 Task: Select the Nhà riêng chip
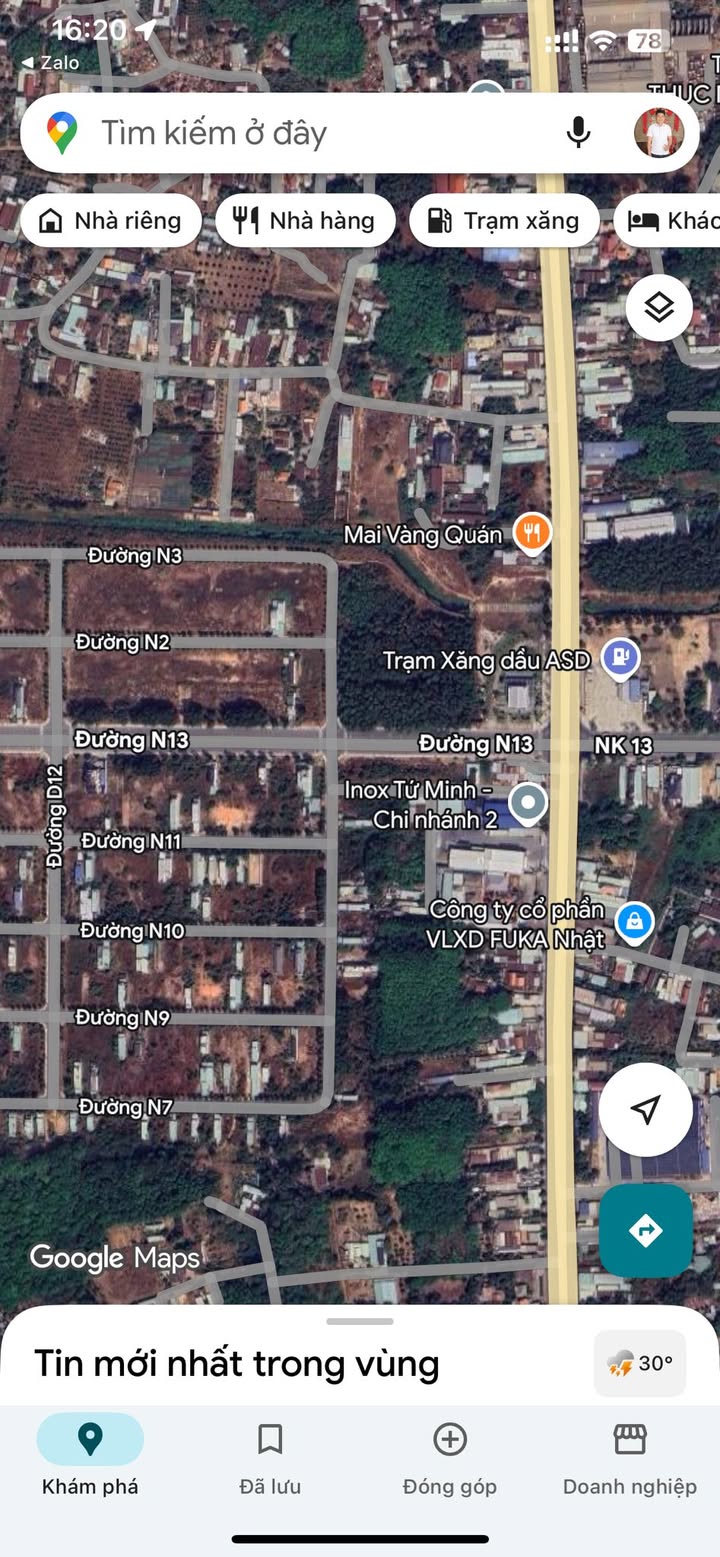(x=110, y=221)
